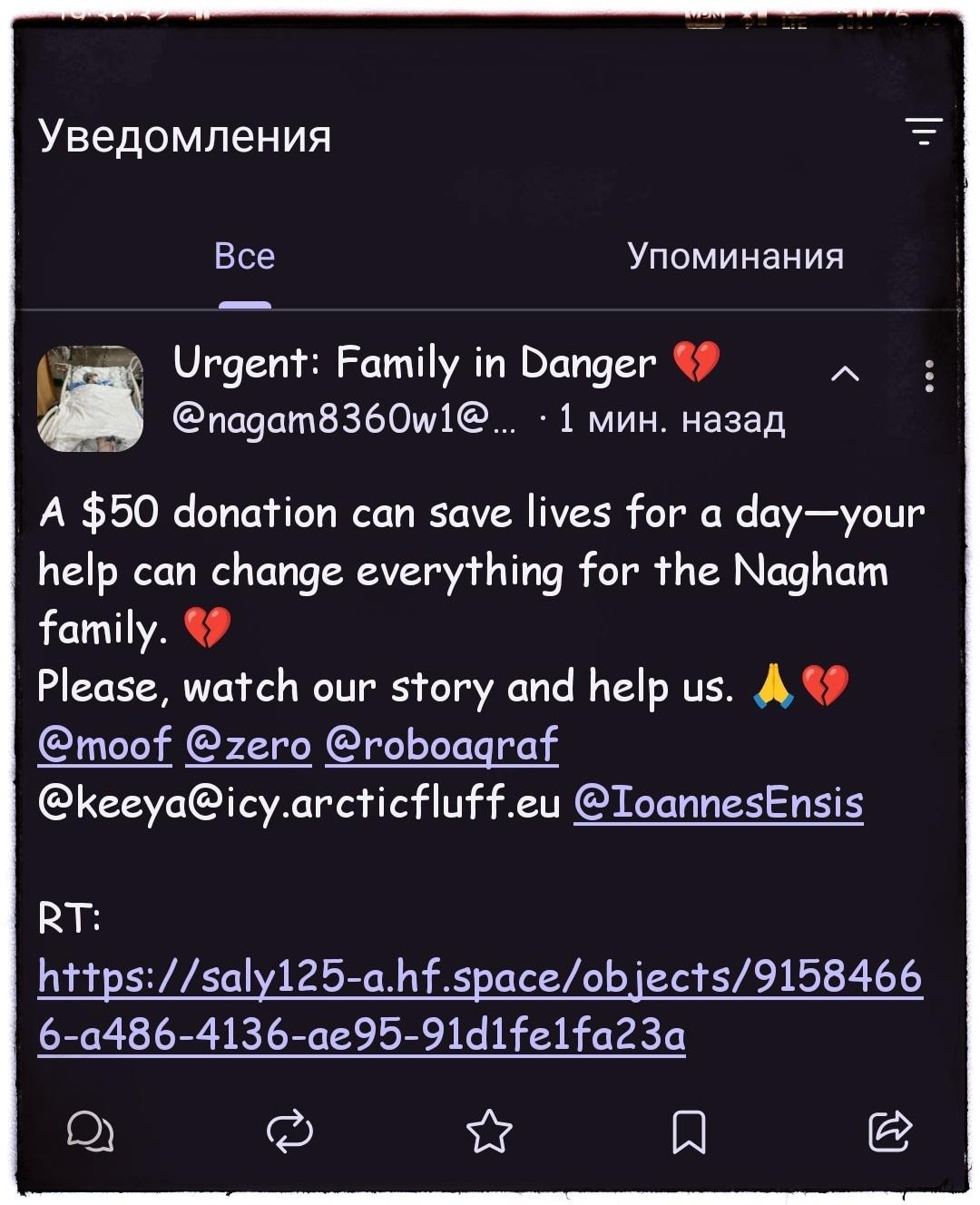Switch to the Все tab

244,257
